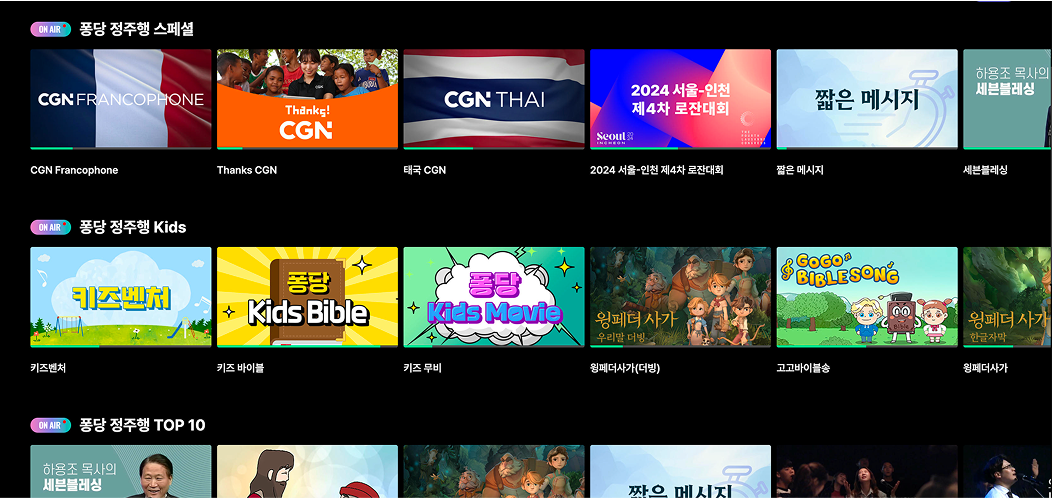Screen dimensions: 1052x498
Task: Open 윙페더사가(더빙)
Action: click(680, 297)
